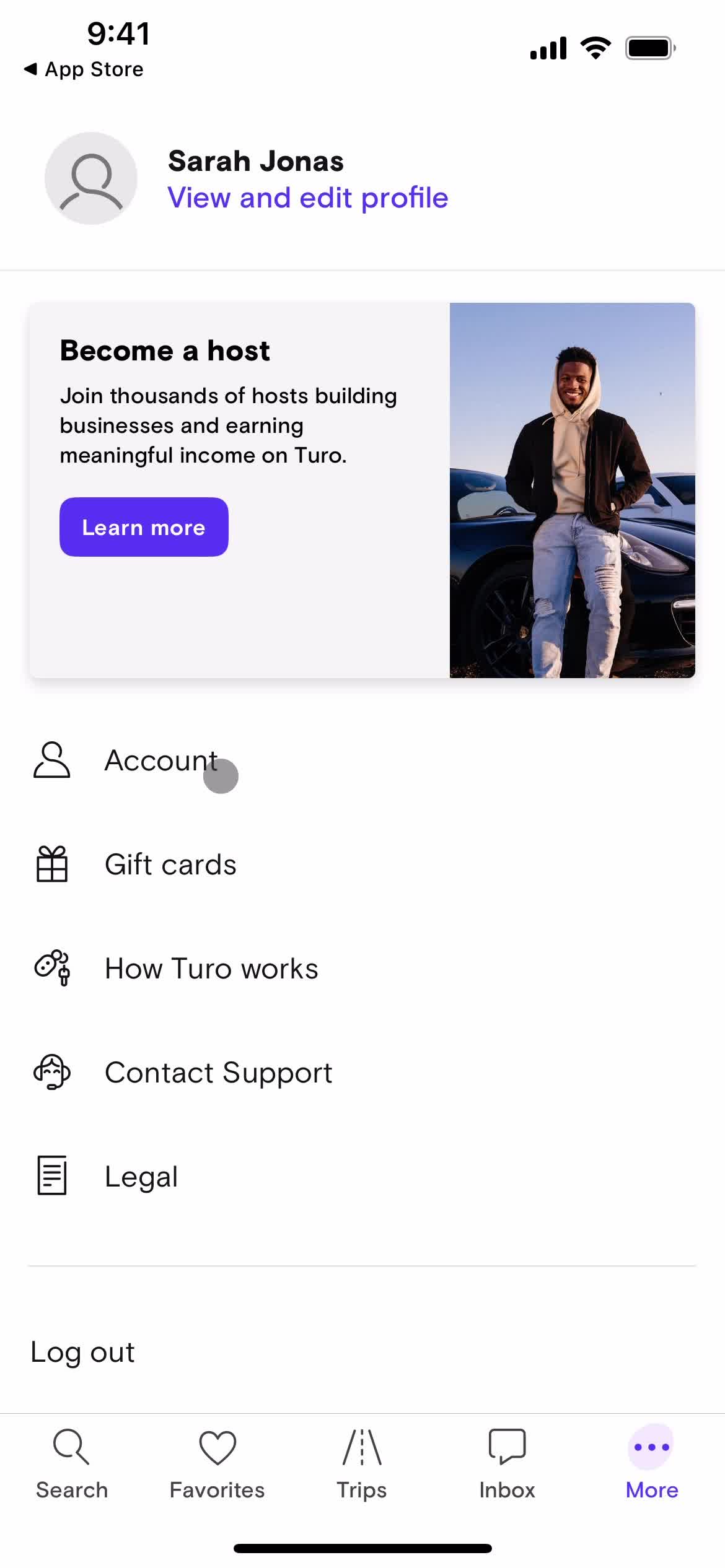Return to the App Store

tap(84, 69)
